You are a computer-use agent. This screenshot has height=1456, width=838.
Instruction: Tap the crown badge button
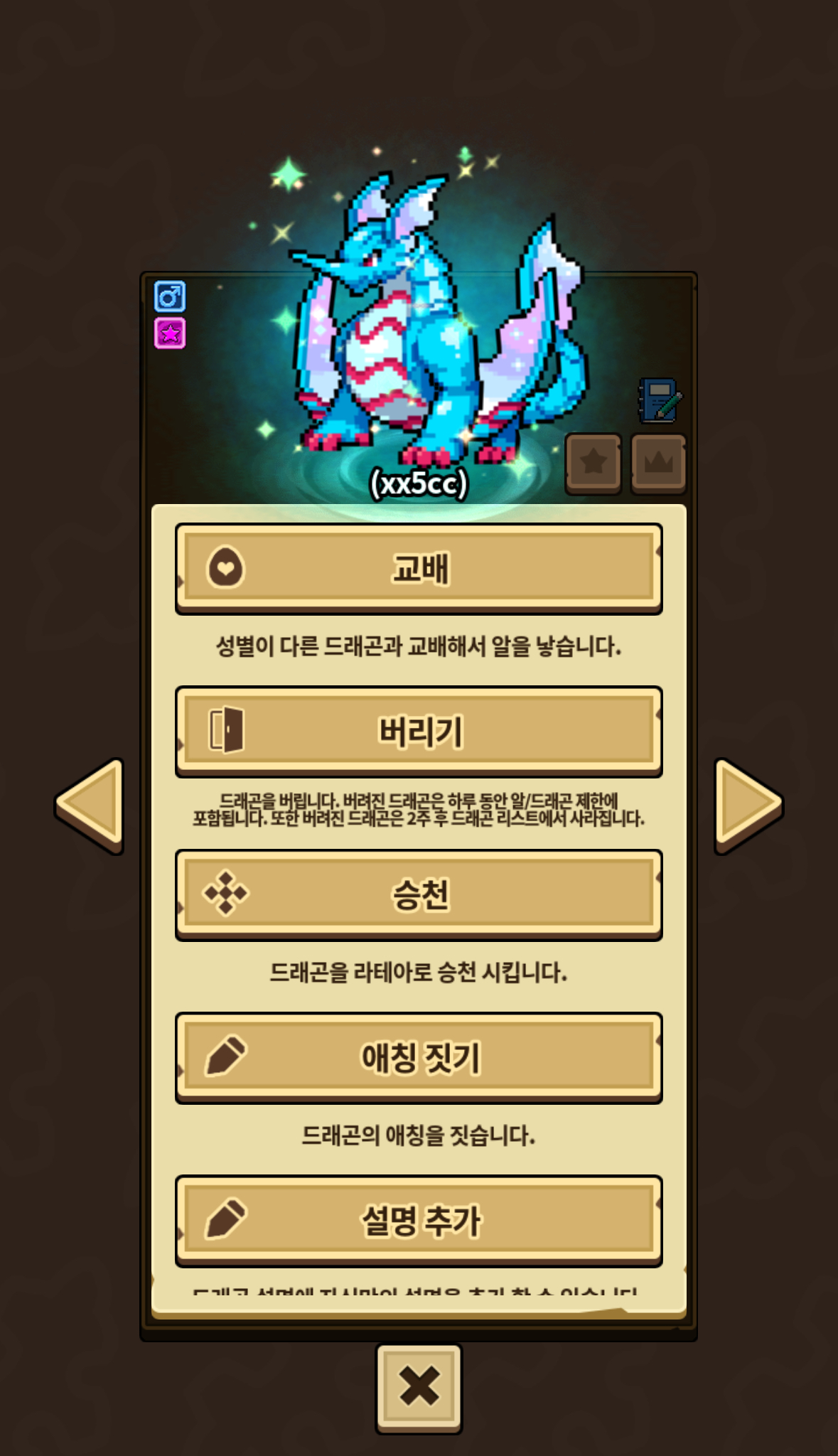coord(658,463)
